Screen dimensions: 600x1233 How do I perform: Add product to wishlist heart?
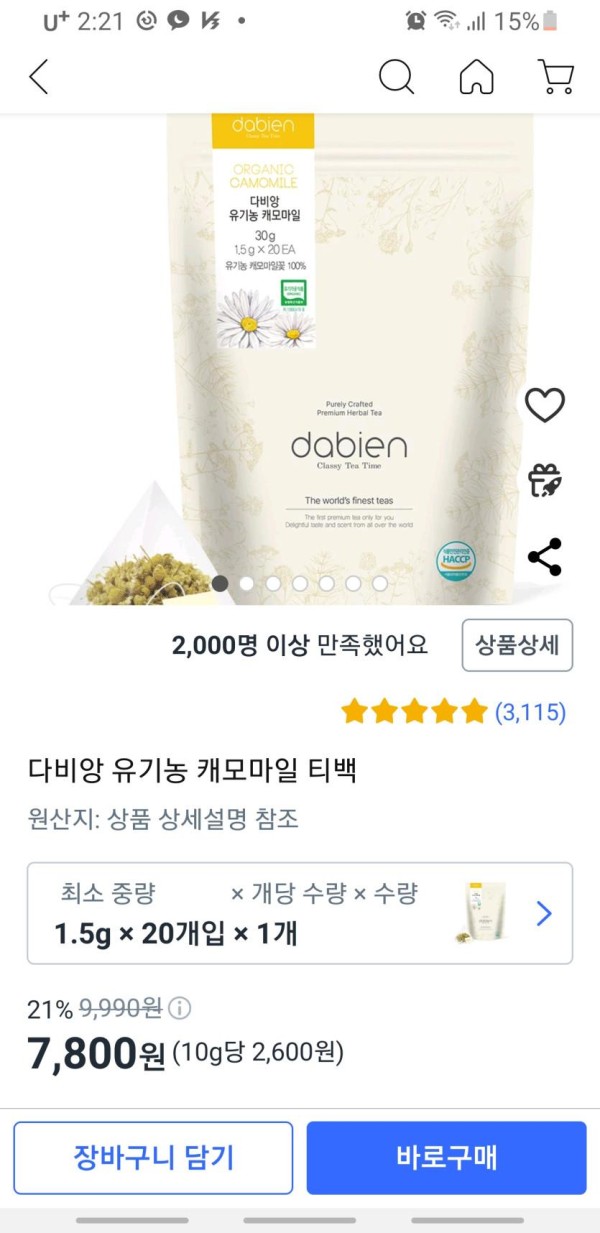[545, 405]
